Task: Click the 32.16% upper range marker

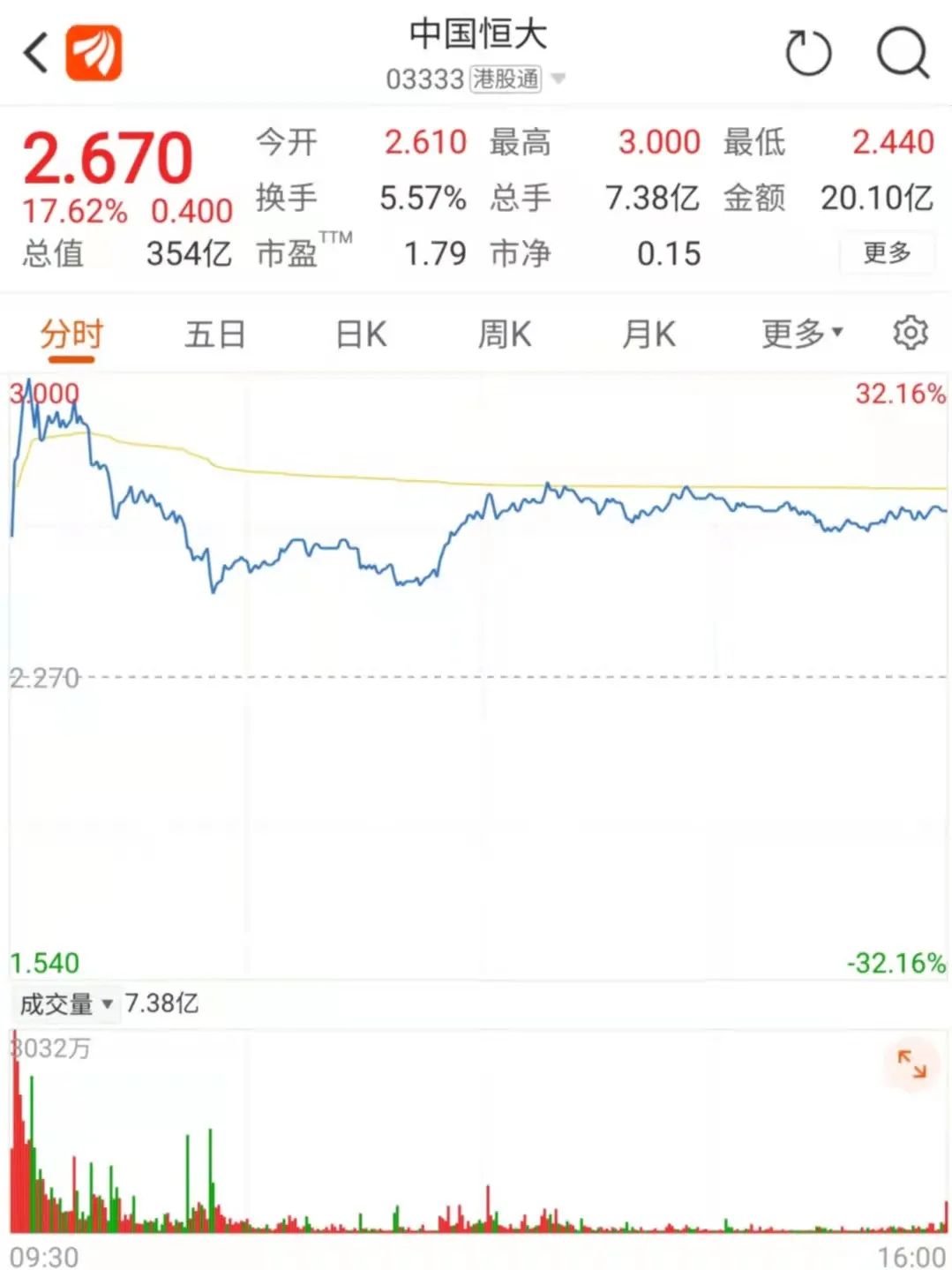Action: 899,394
